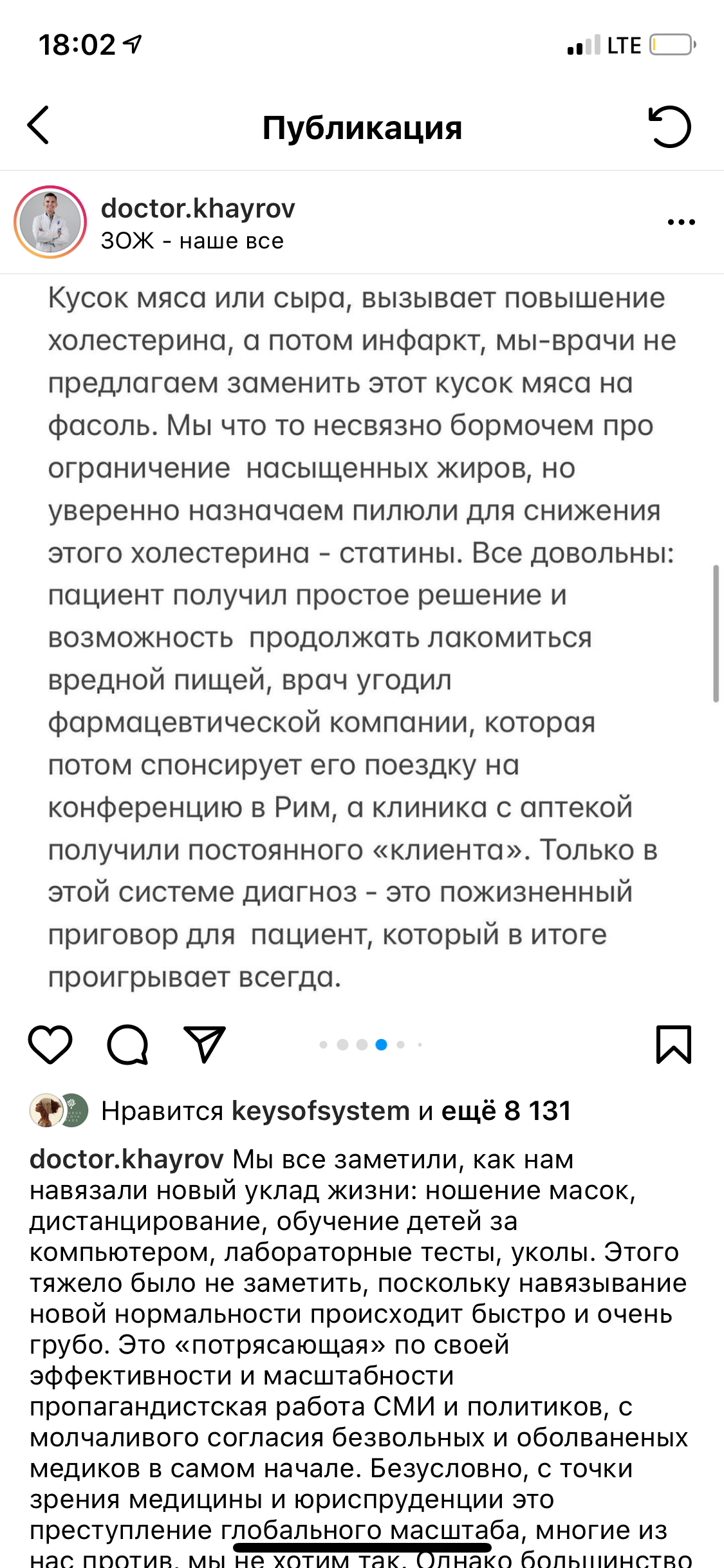The image size is (724, 1568).
Task: Open the doctor.khayrov username in the post header
Action: point(198,209)
